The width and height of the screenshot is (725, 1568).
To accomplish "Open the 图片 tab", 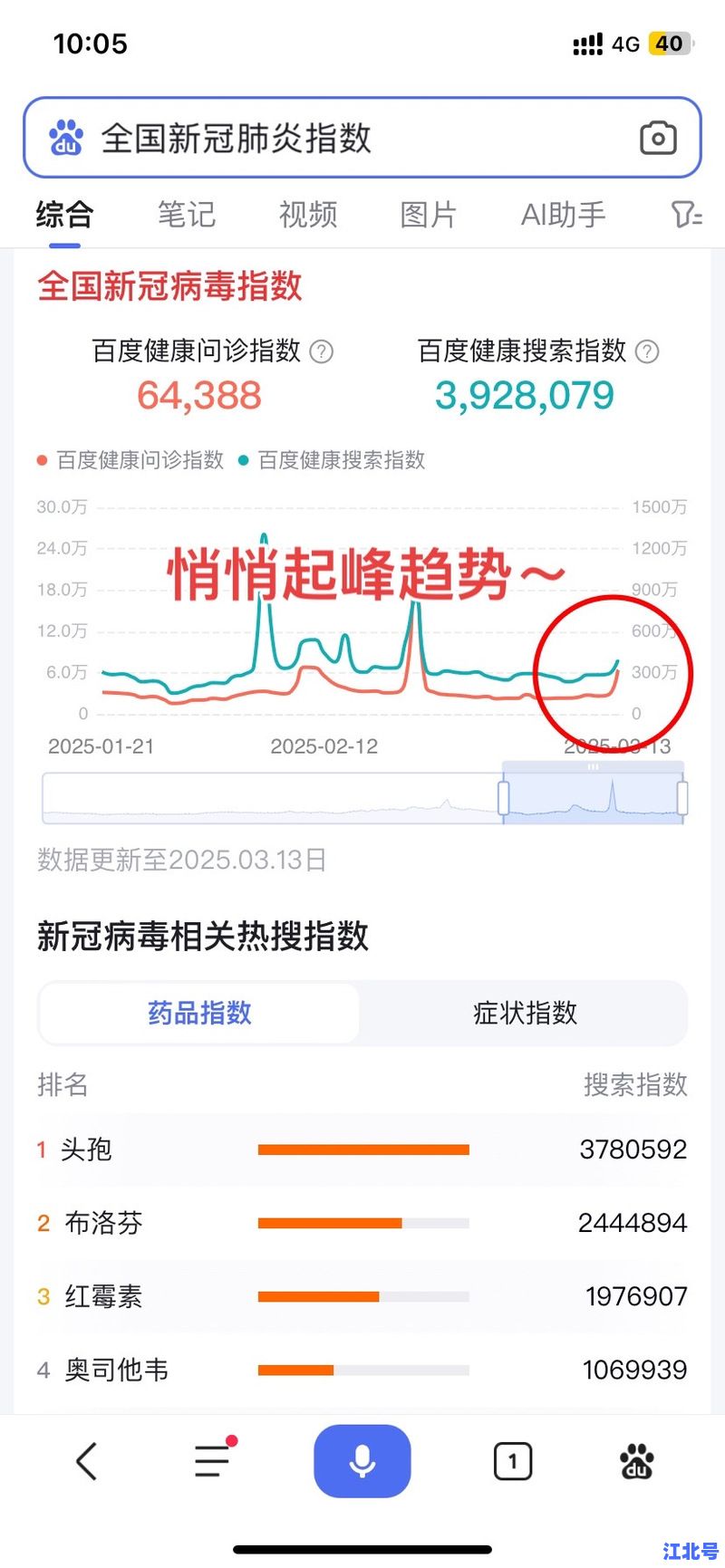I will (x=428, y=215).
